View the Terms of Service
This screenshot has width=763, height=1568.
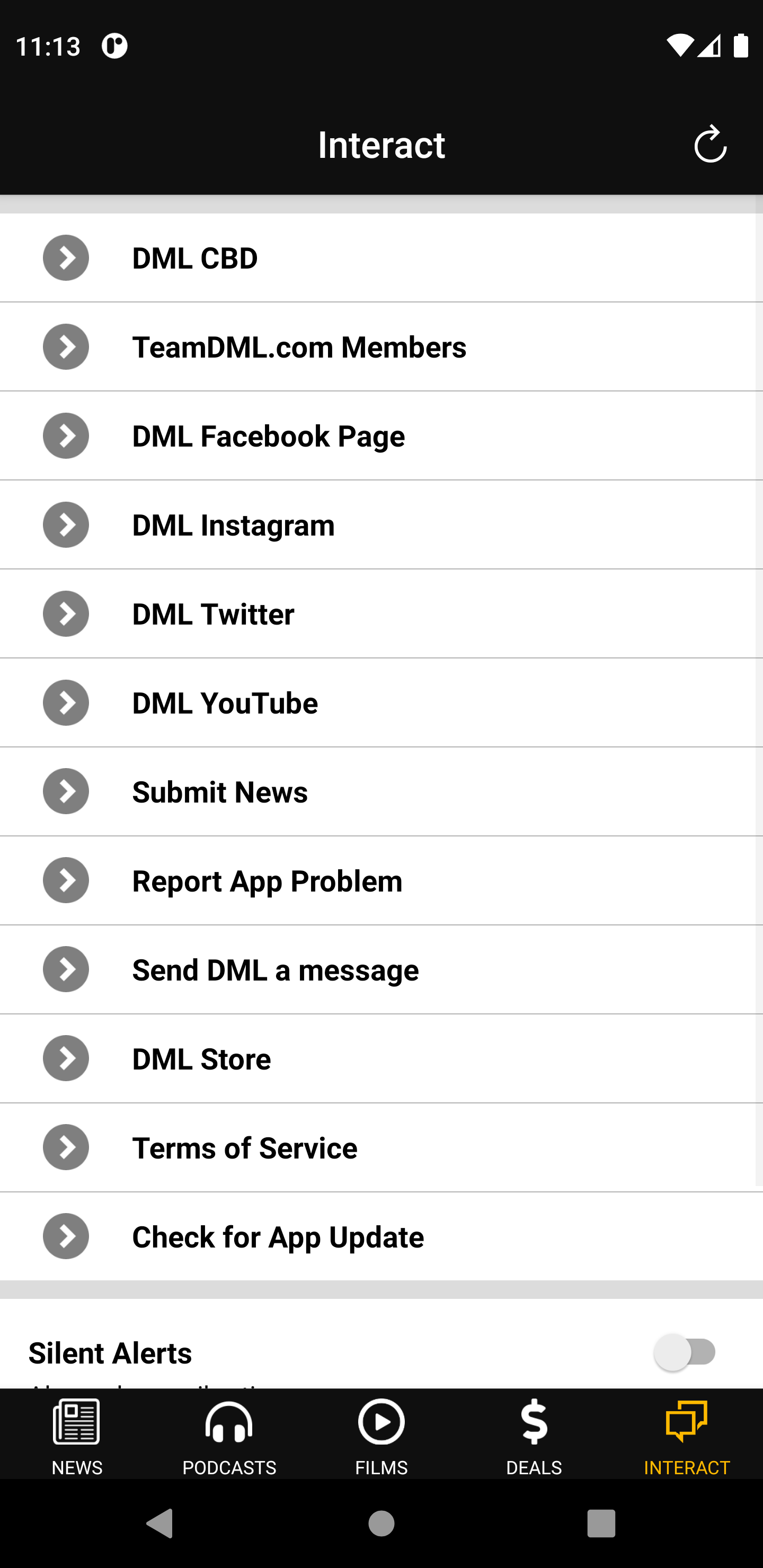pyautogui.click(x=381, y=1147)
